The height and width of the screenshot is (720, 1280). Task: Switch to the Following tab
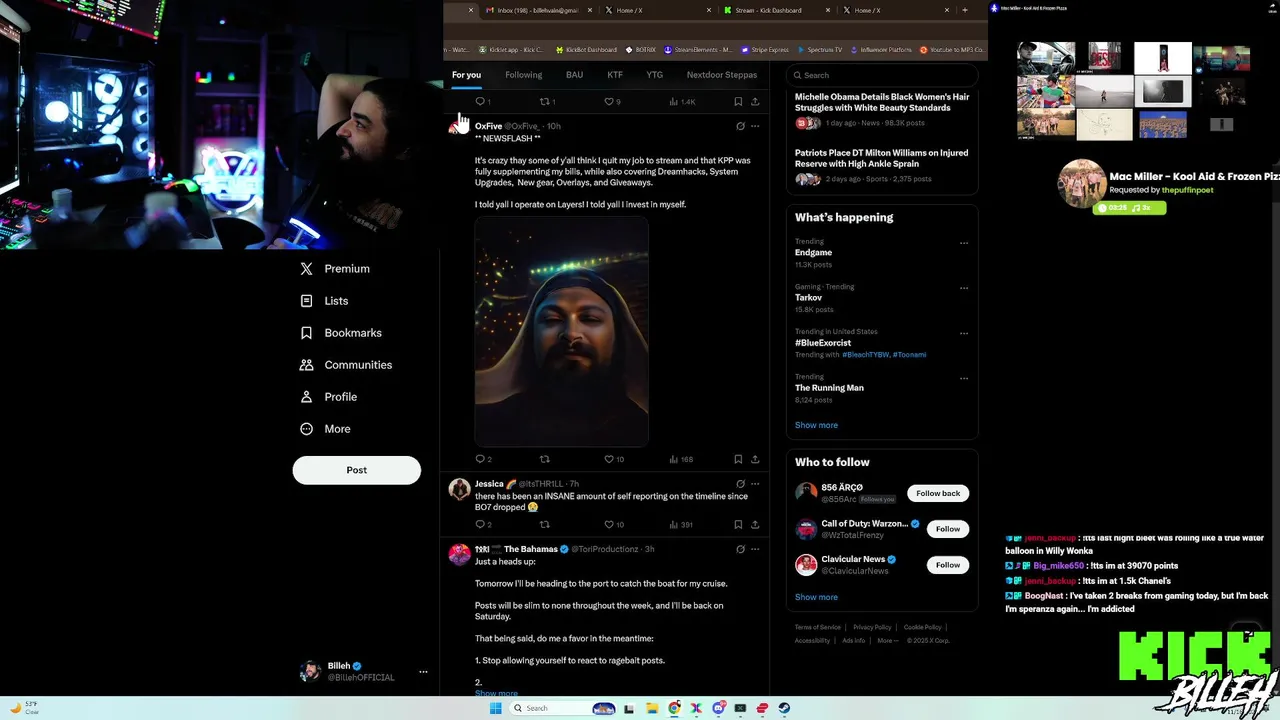[523, 75]
